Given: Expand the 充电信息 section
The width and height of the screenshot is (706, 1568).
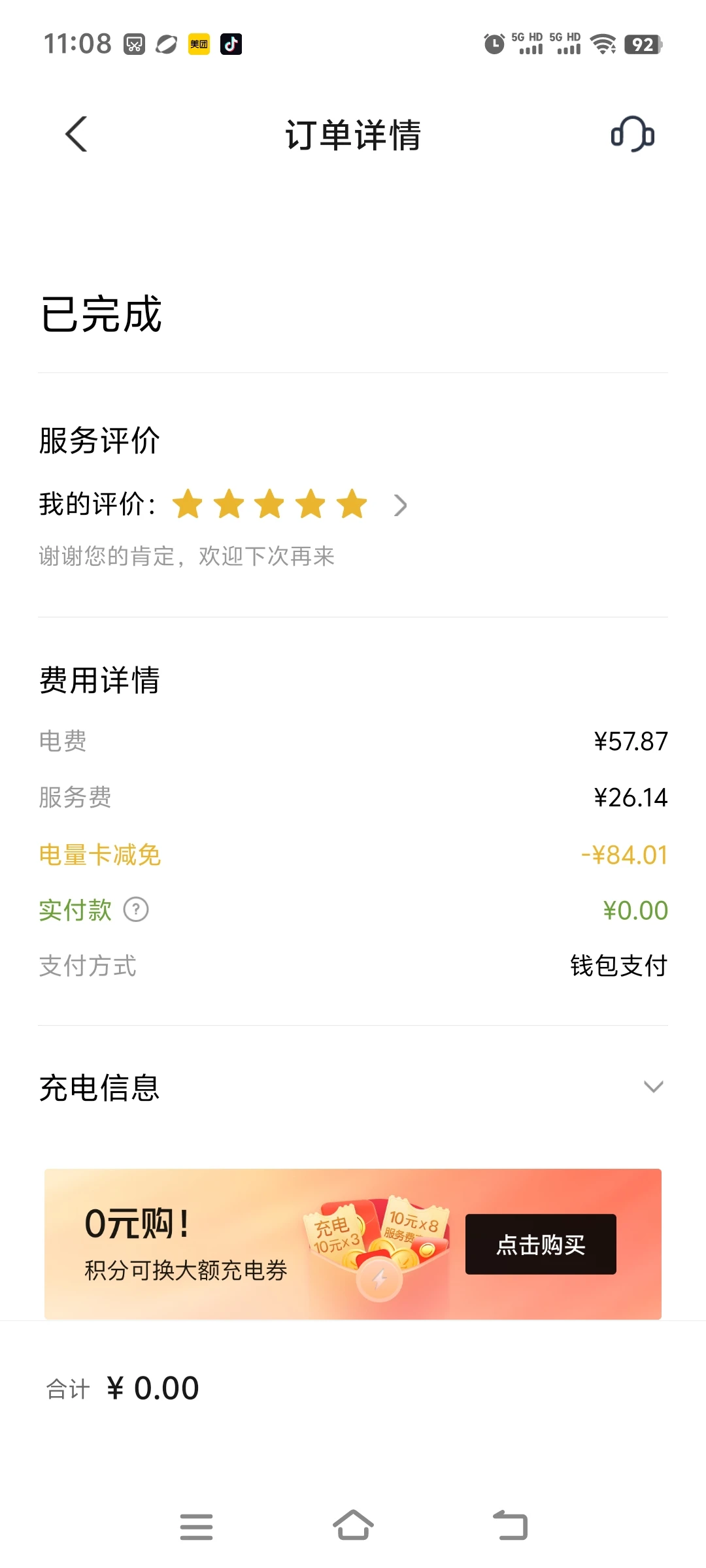Looking at the screenshot, I should 653,1086.
